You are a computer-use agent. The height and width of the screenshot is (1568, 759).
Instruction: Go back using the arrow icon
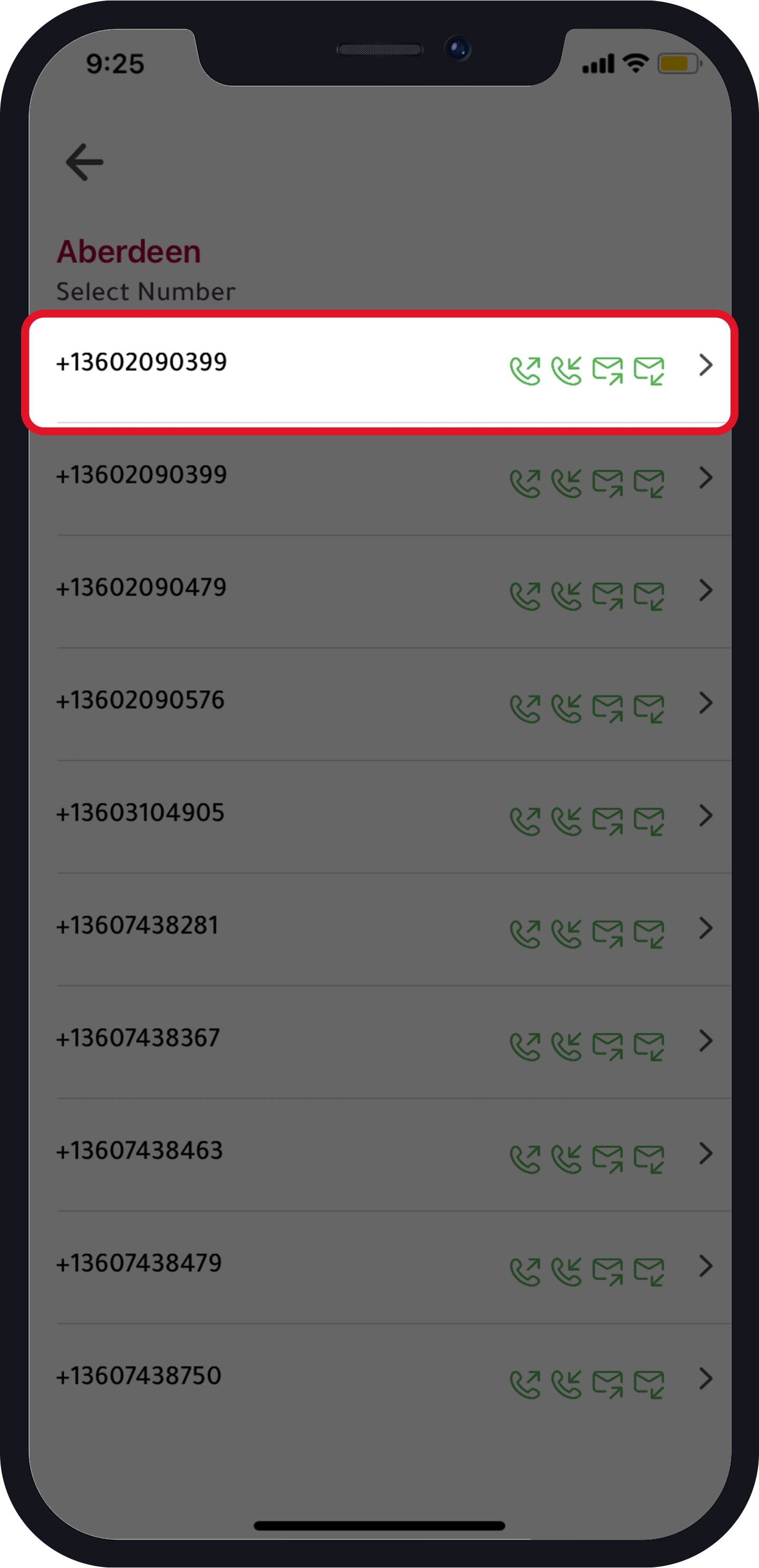(84, 162)
